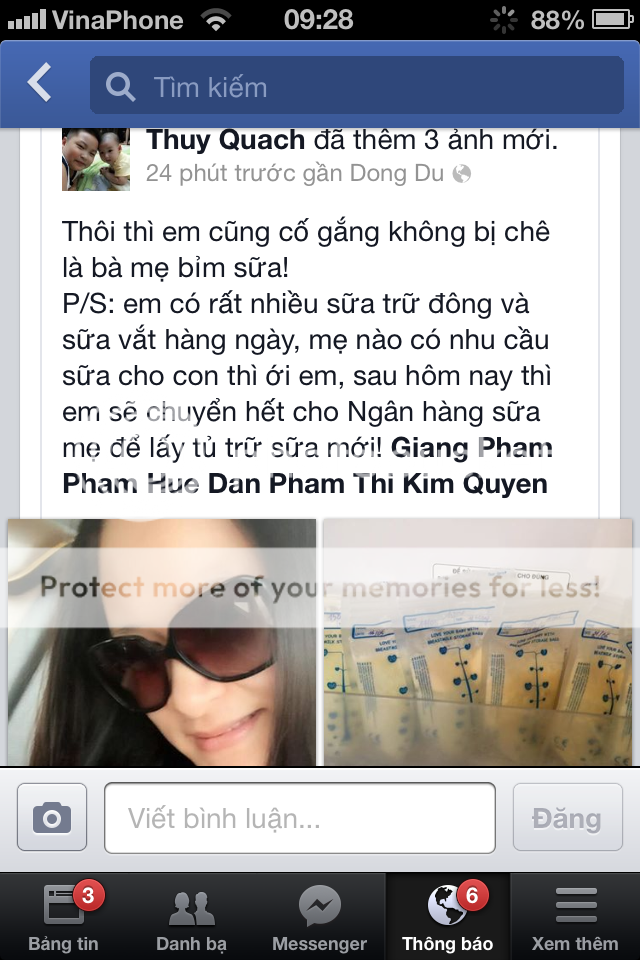Post the comment with Đăng
This screenshot has width=640, height=960.
click(x=566, y=818)
